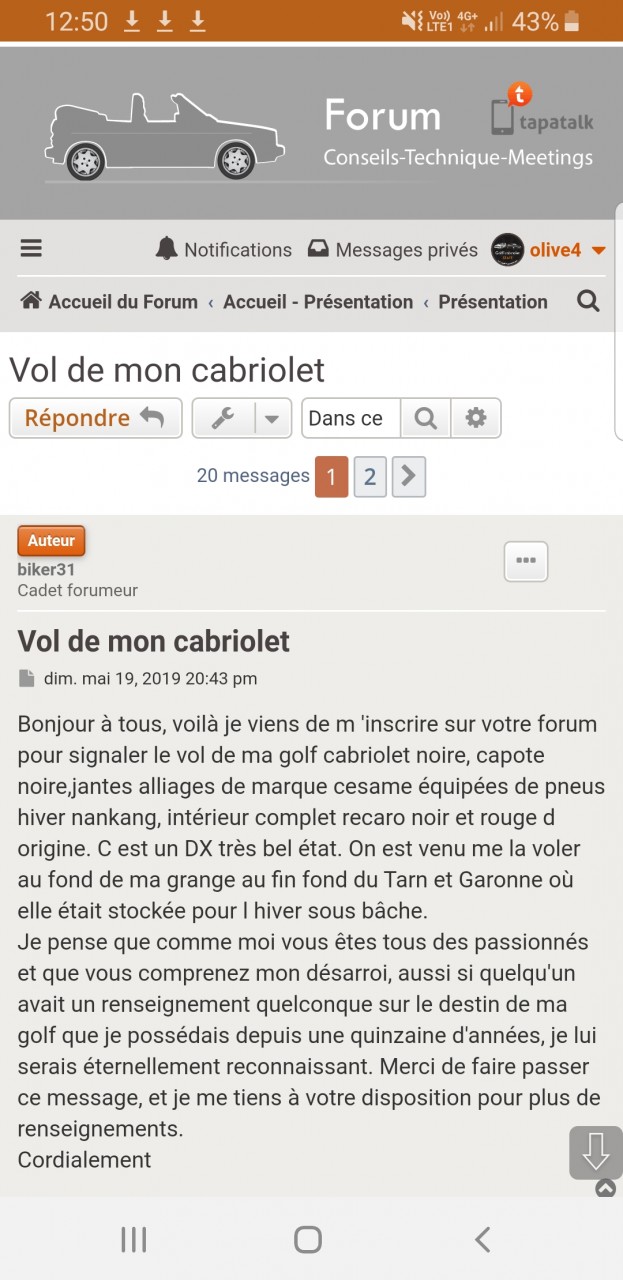This screenshot has width=623, height=1280.
Task: Open the Présentation breadcrumb
Action: [493, 301]
